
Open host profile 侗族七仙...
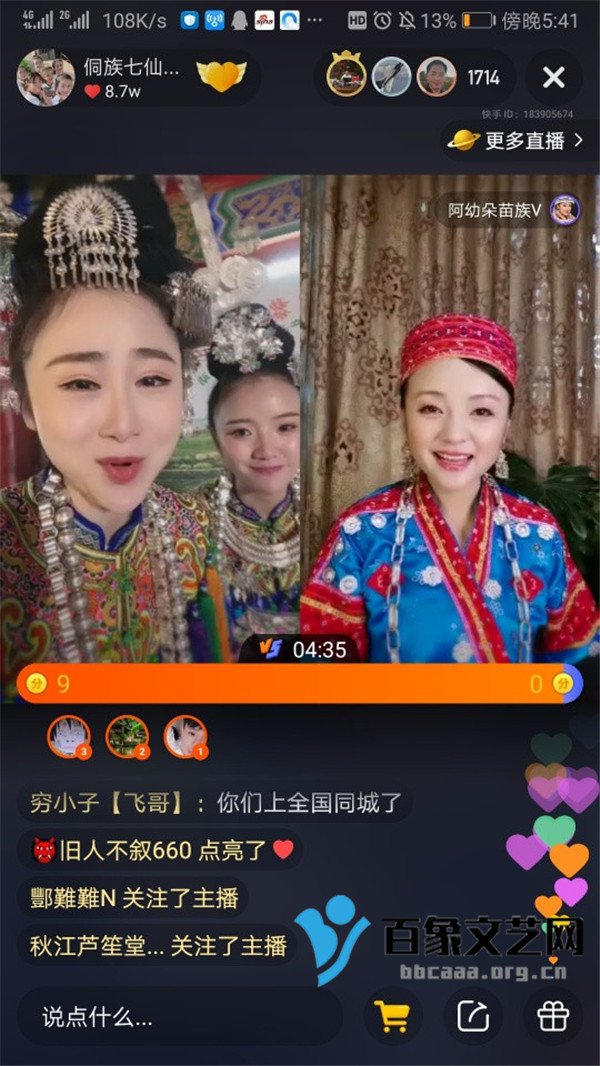pos(46,77)
